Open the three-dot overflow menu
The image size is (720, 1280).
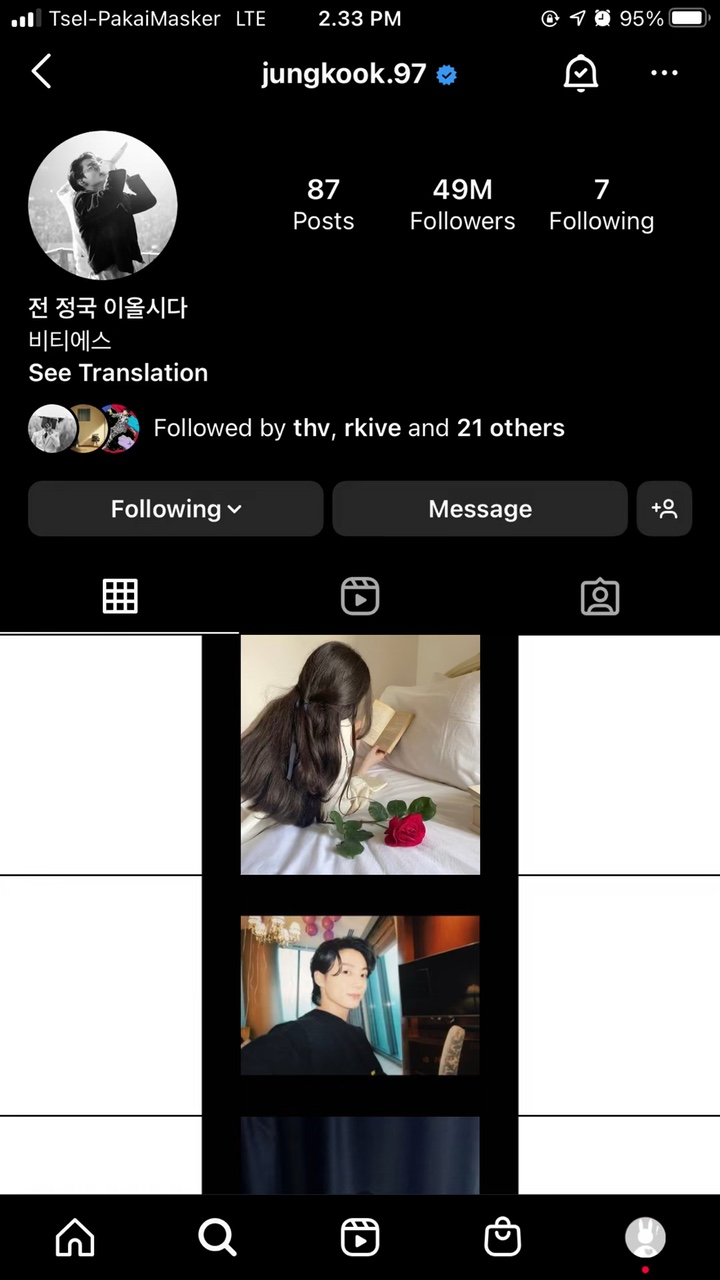pyautogui.click(x=664, y=73)
